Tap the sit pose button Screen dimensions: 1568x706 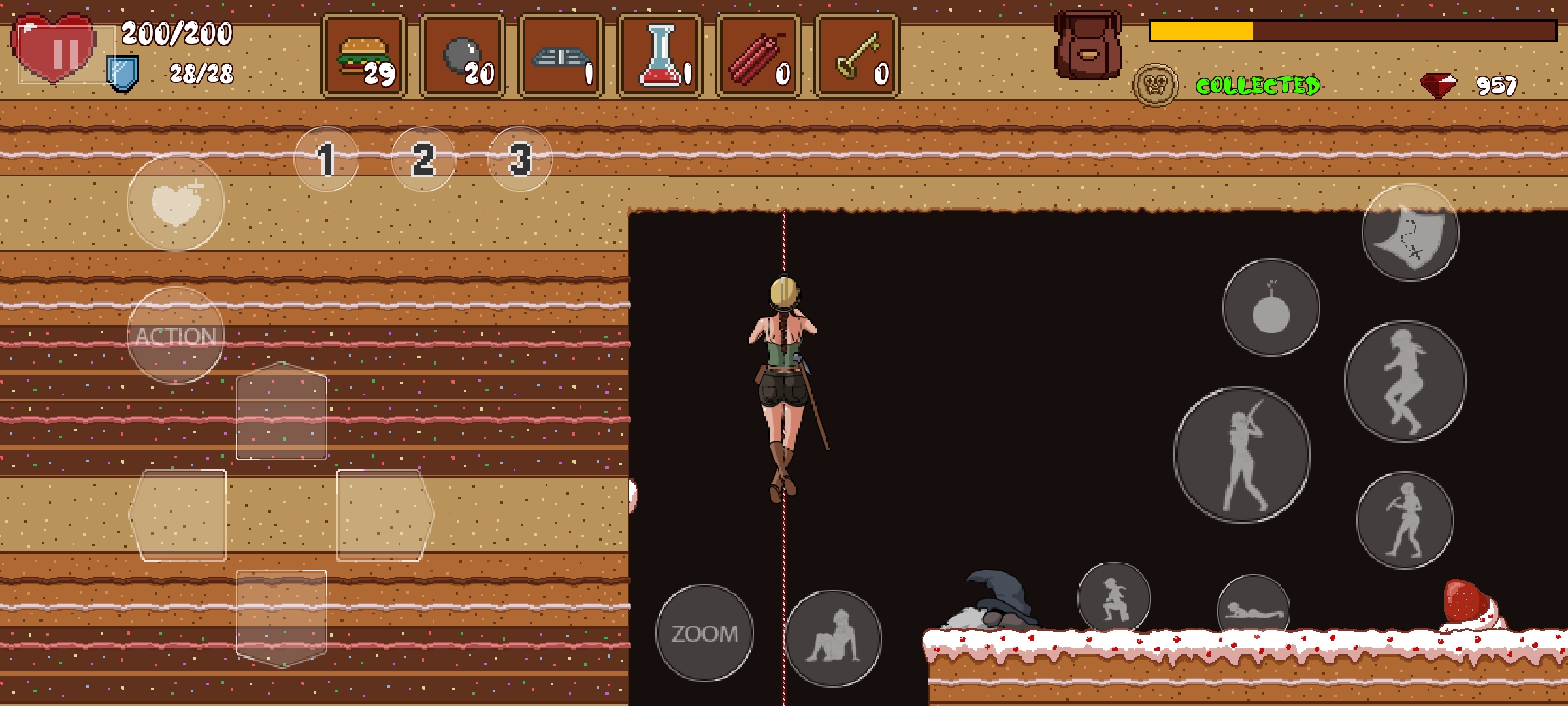point(833,638)
